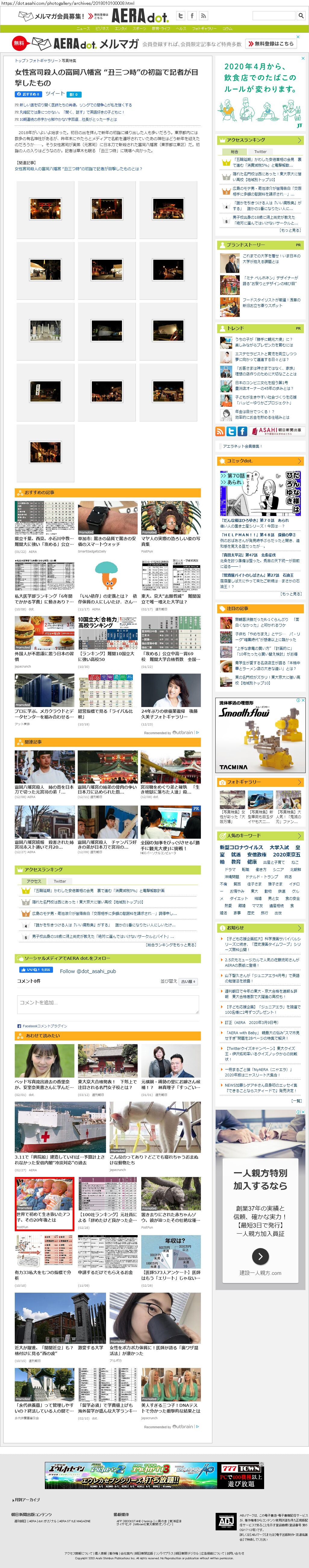Screen dimensions: 309x1568
Task: Open the 並び替え 古い順 dropdown
Action: [187, 982]
